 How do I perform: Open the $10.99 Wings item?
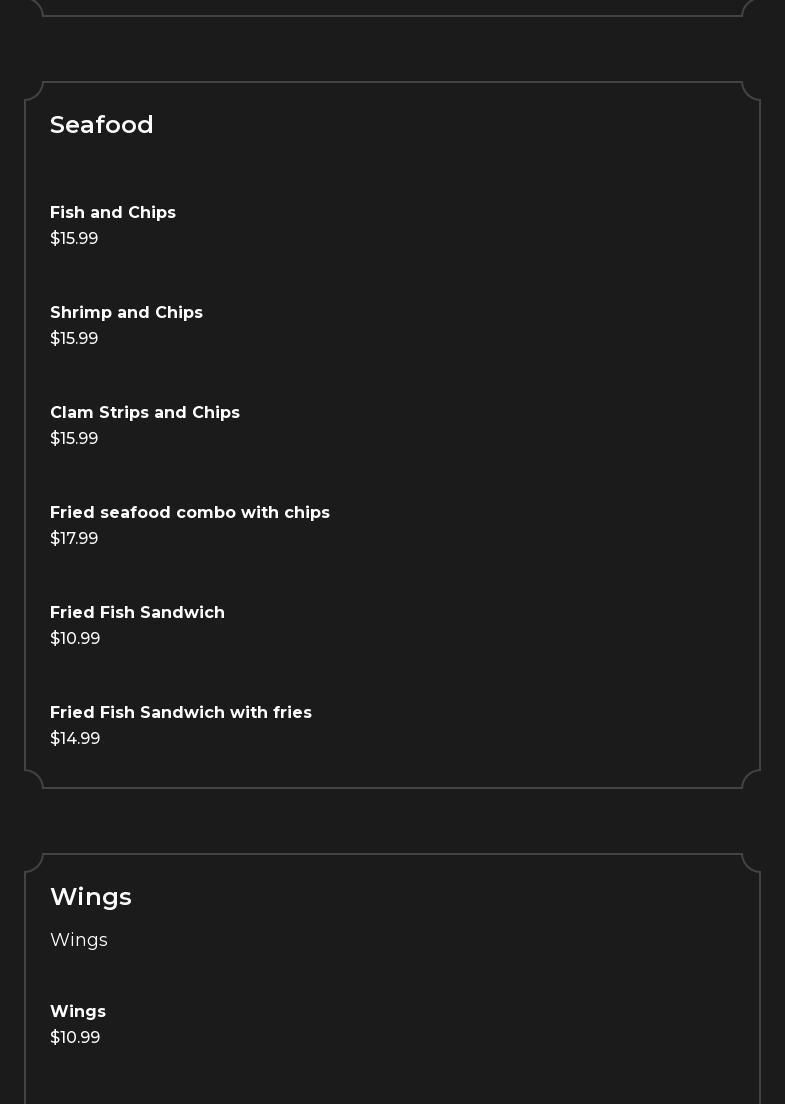click(78, 1012)
